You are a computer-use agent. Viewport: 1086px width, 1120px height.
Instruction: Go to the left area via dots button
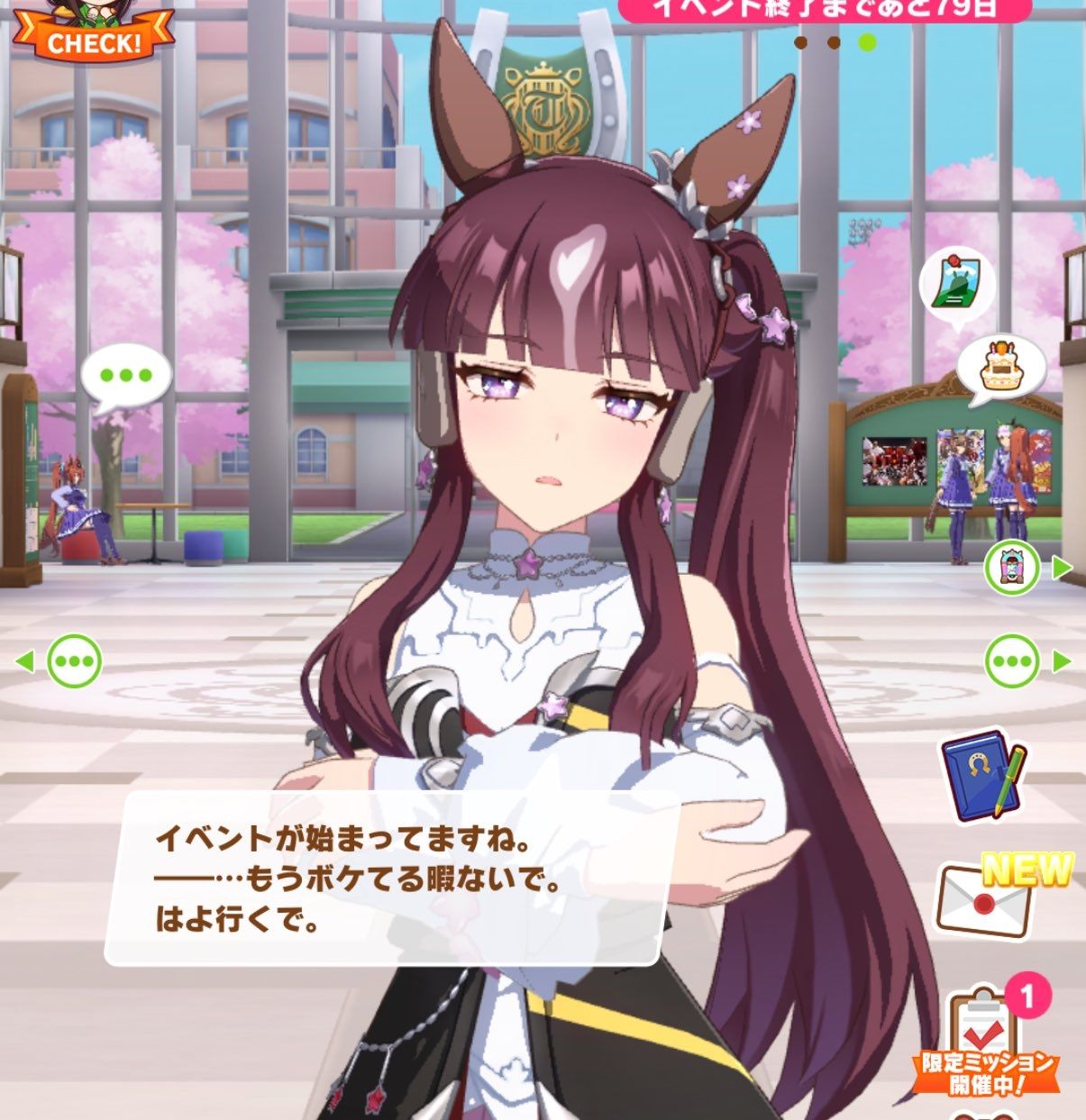[74, 661]
